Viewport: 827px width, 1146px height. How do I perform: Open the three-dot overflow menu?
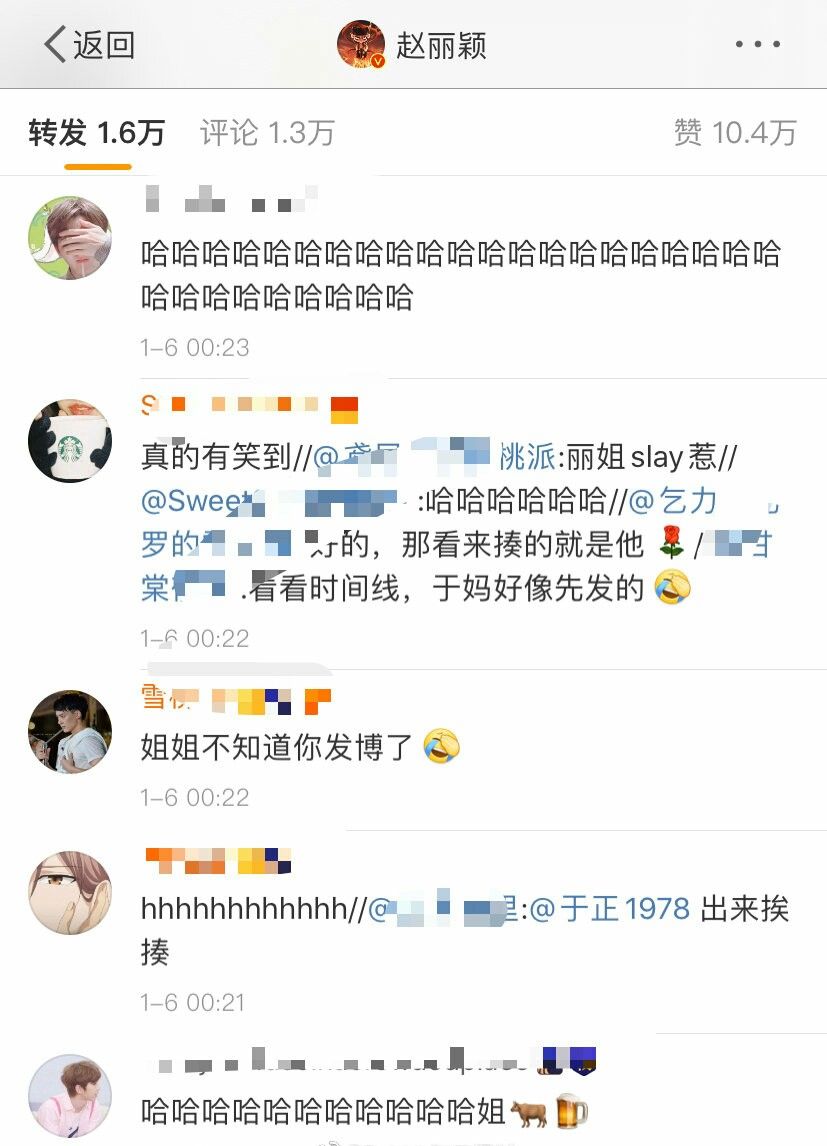click(x=757, y=45)
